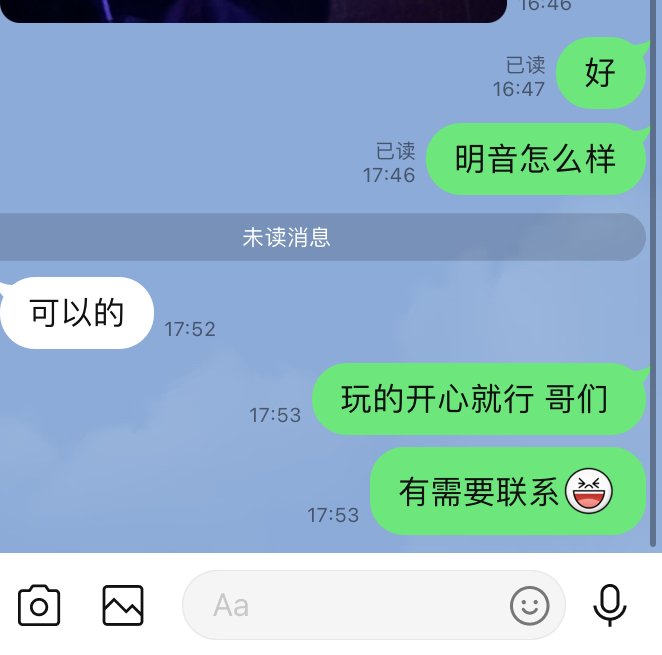Start a voice message with the microphone
The image size is (662, 655).
click(x=610, y=605)
